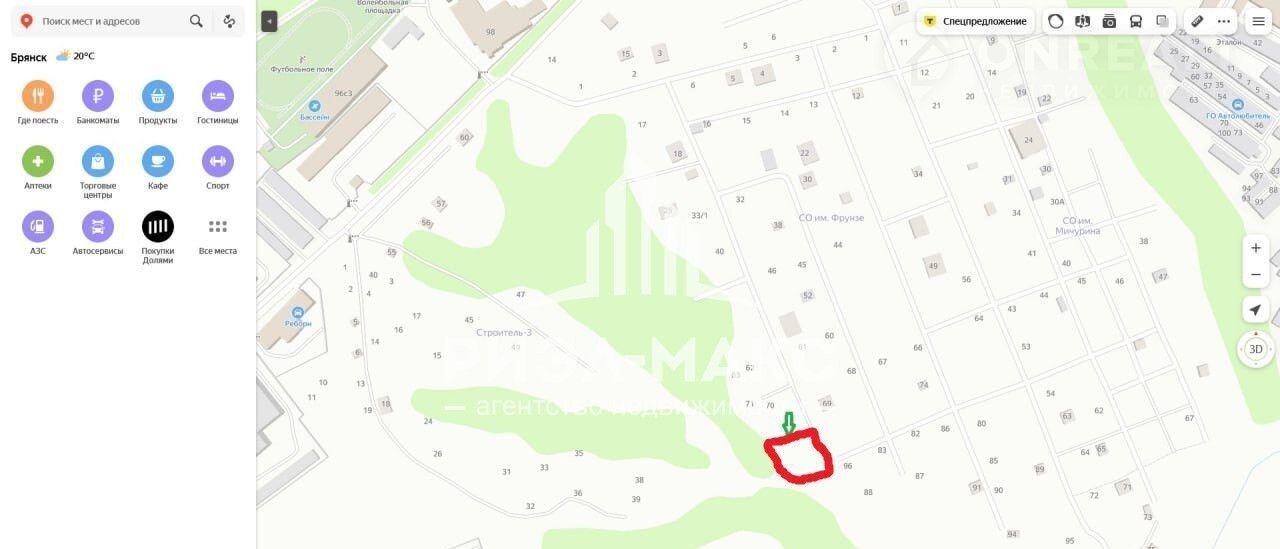This screenshot has width=1280, height=549.
Task: Tap the Спецпредложение button
Action: point(976,21)
